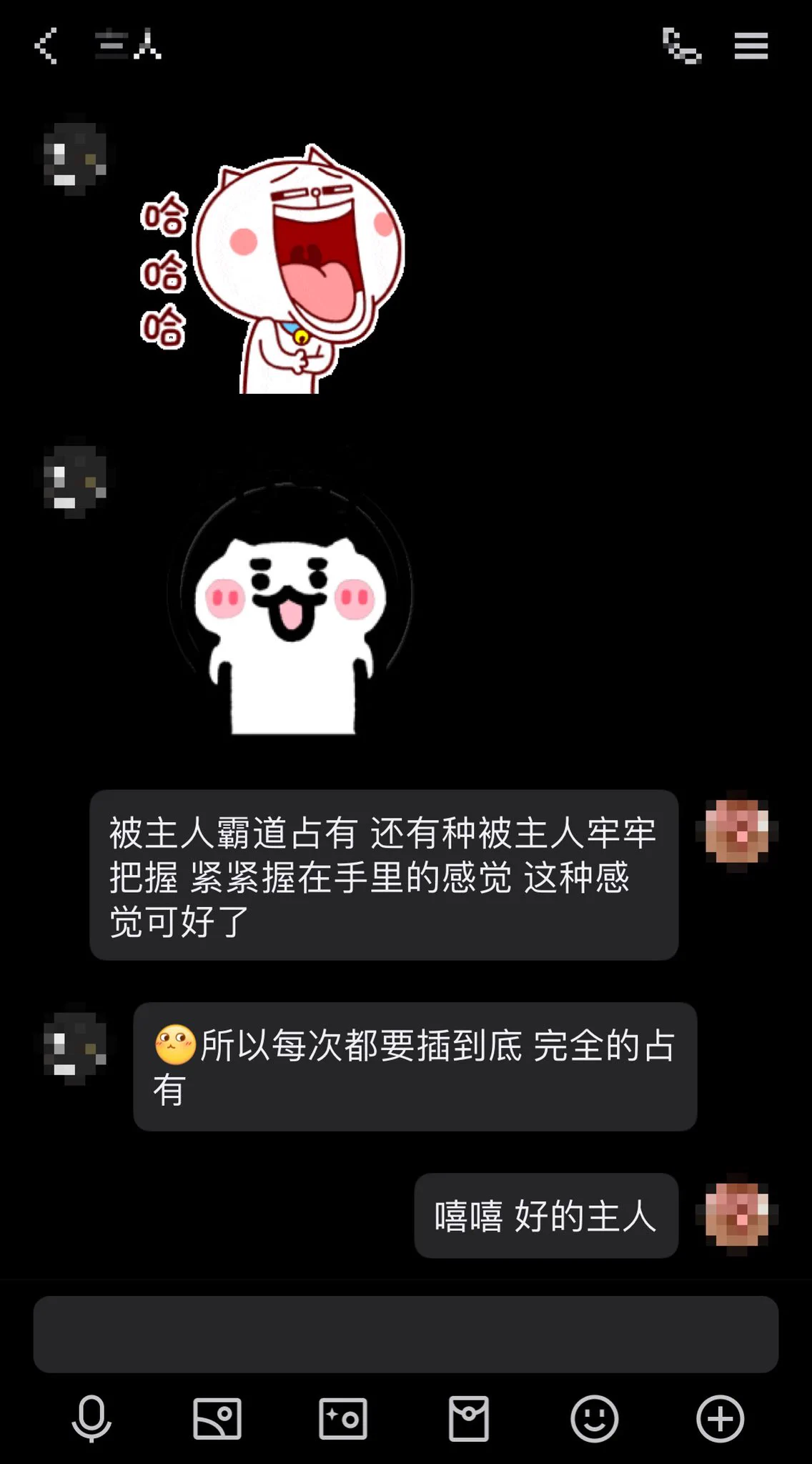Start a voice call
Screen dimensions: 812x1464
tap(681, 46)
